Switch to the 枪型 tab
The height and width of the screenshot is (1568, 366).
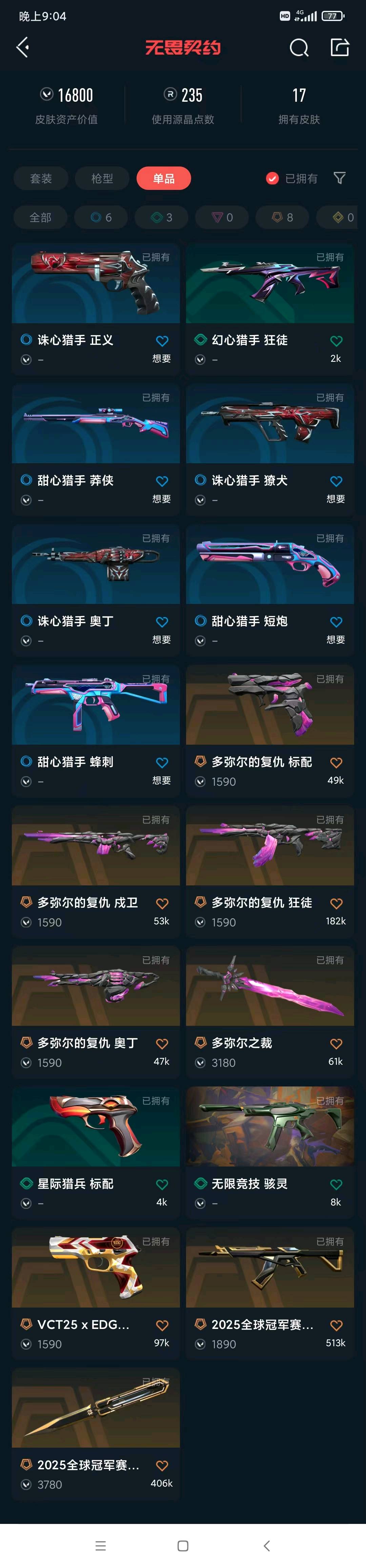click(x=102, y=178)
